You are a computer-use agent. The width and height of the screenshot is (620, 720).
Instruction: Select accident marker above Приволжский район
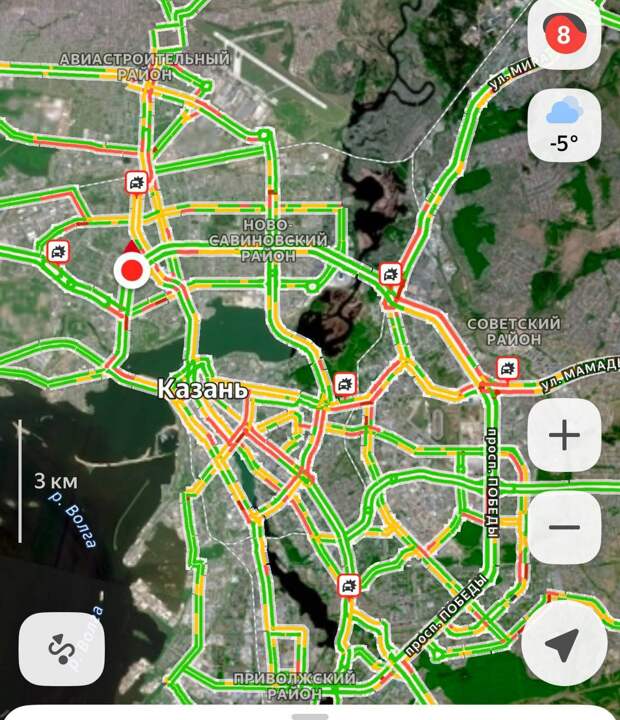348,585
